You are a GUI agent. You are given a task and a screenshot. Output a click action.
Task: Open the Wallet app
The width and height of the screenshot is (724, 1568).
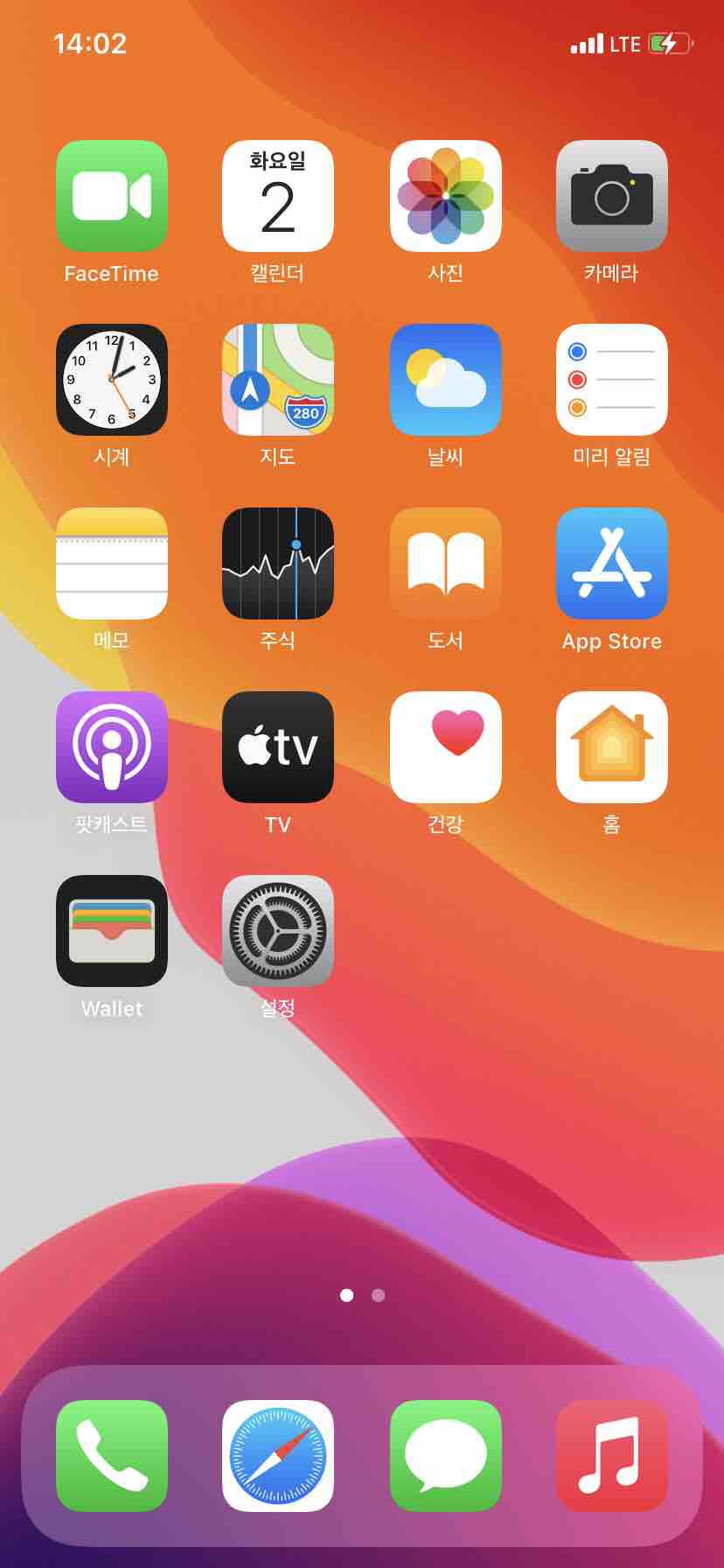(x=112, y=931)
